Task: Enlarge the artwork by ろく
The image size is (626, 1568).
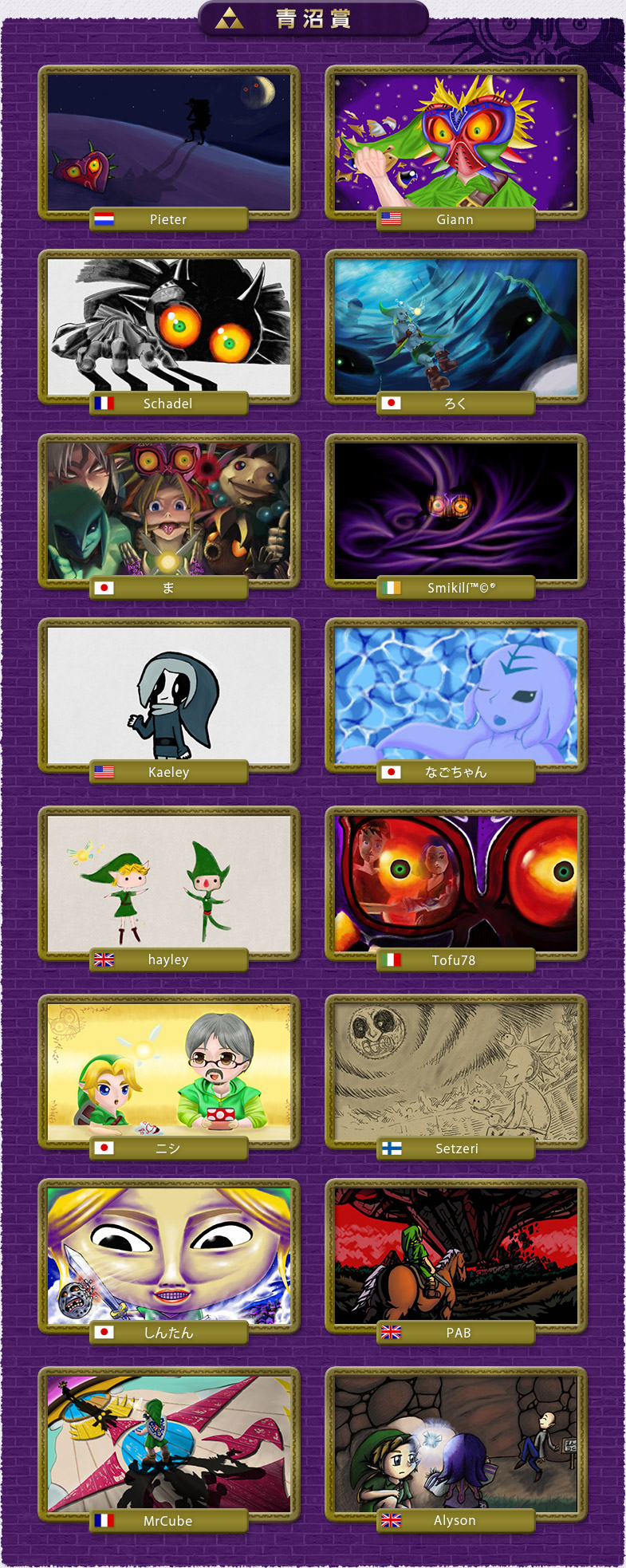Action: tap(456, 326)
